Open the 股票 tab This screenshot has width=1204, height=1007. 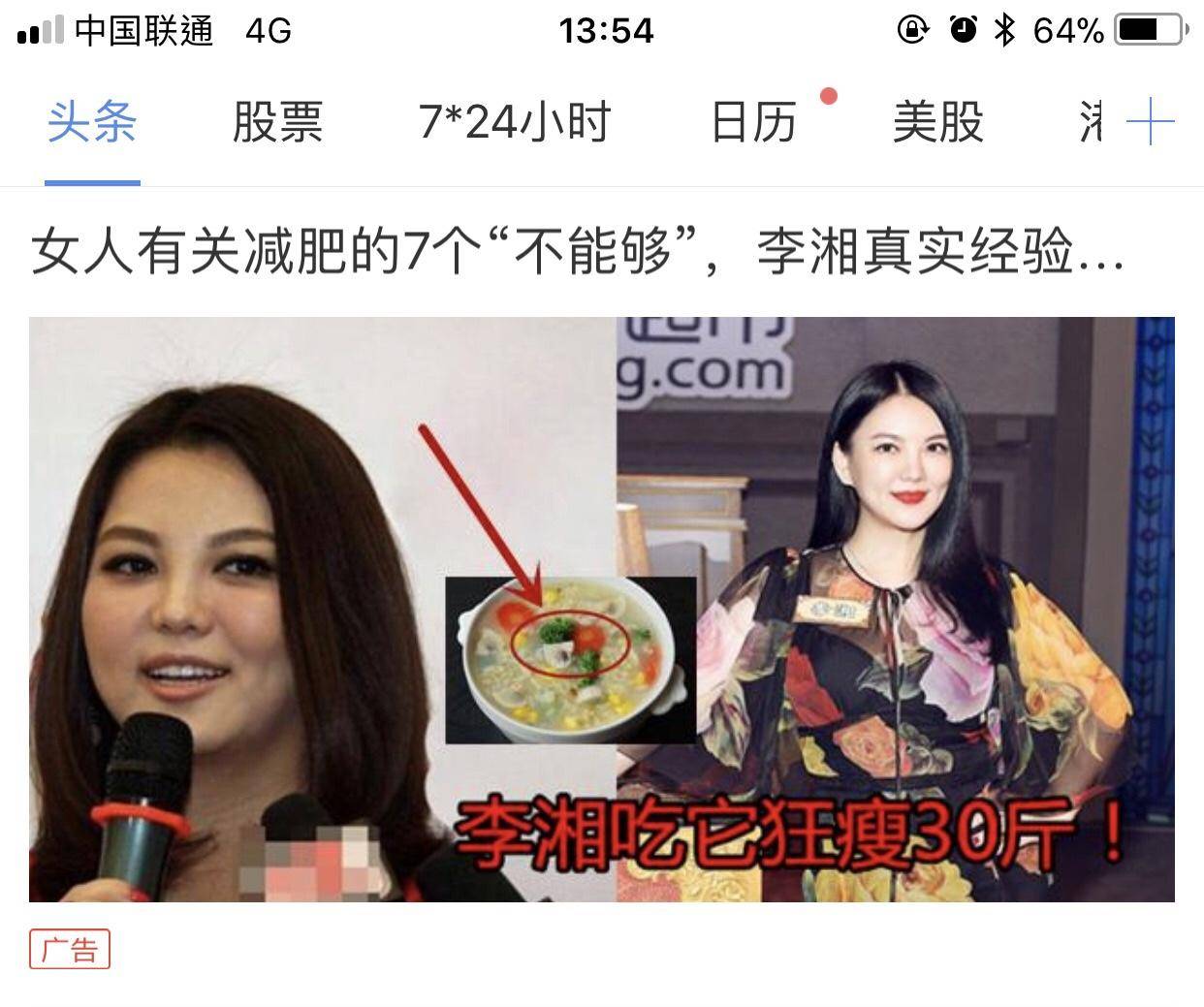coord(277,123)
